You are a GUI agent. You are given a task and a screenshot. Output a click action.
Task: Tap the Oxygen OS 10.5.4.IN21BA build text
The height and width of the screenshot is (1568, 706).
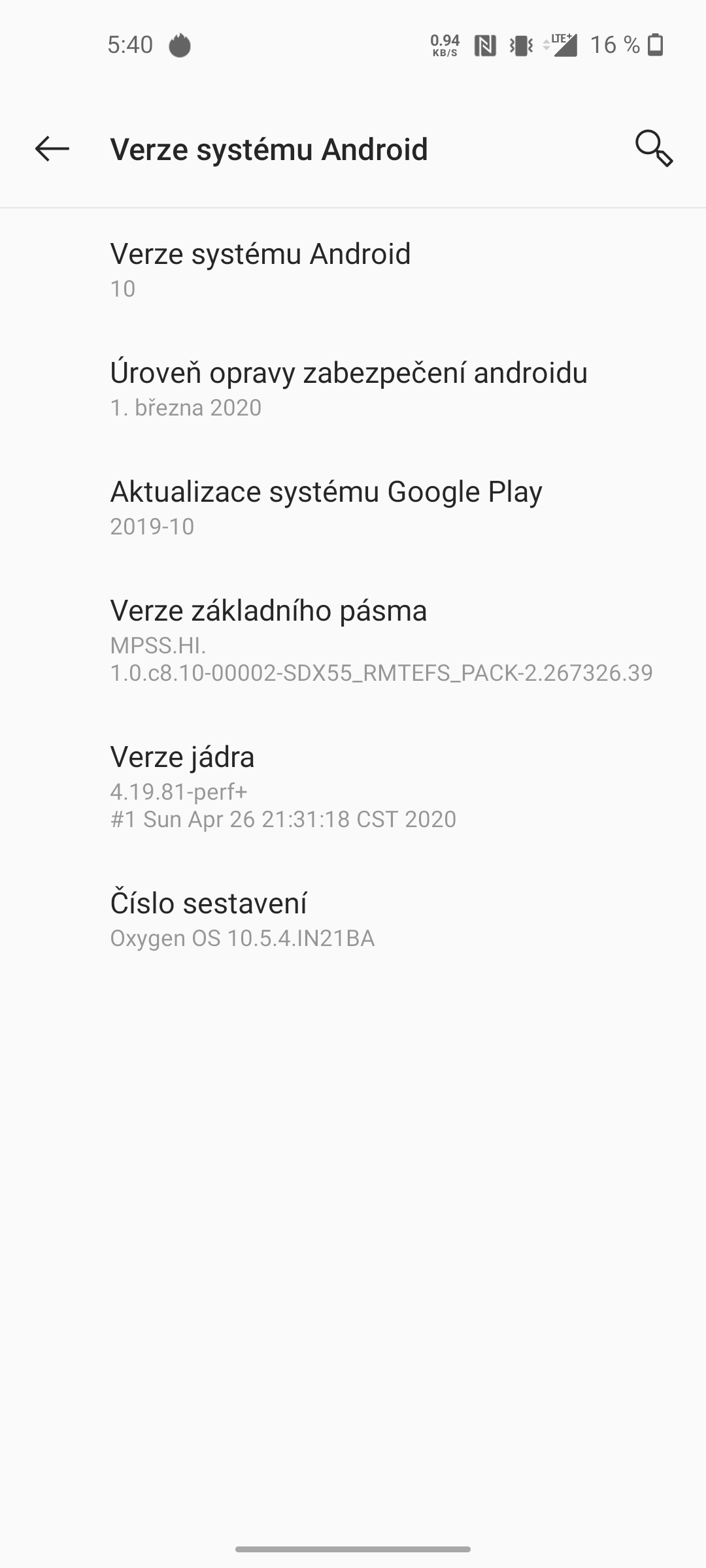click(x=242, y=938)
